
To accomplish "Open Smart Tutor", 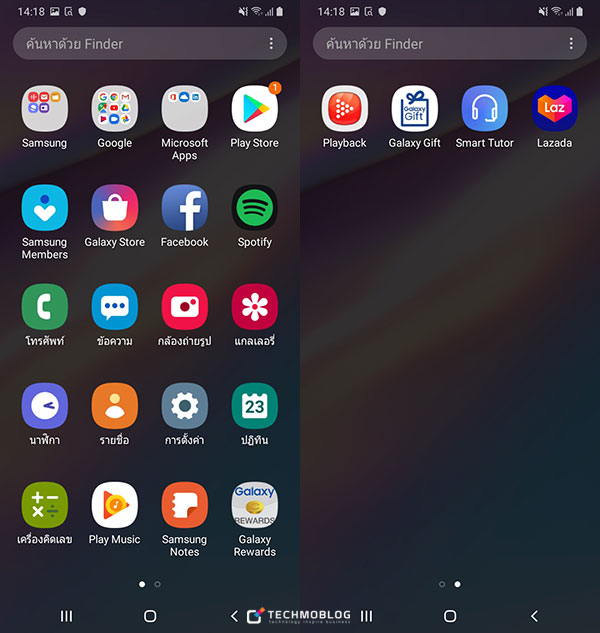I will tap(485, 109).
